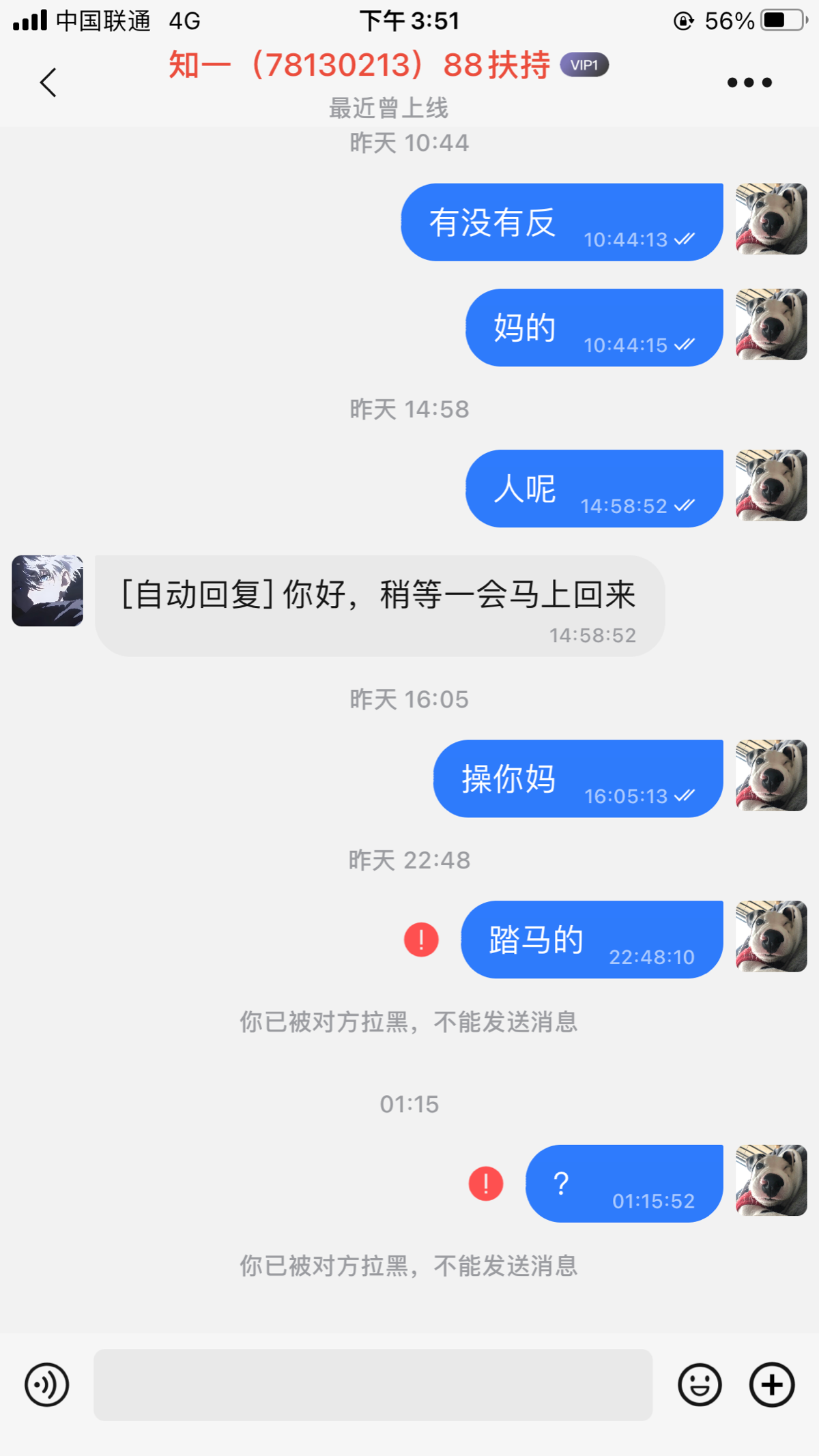Open the plus attachment menu

click(x=772, y=1385)
